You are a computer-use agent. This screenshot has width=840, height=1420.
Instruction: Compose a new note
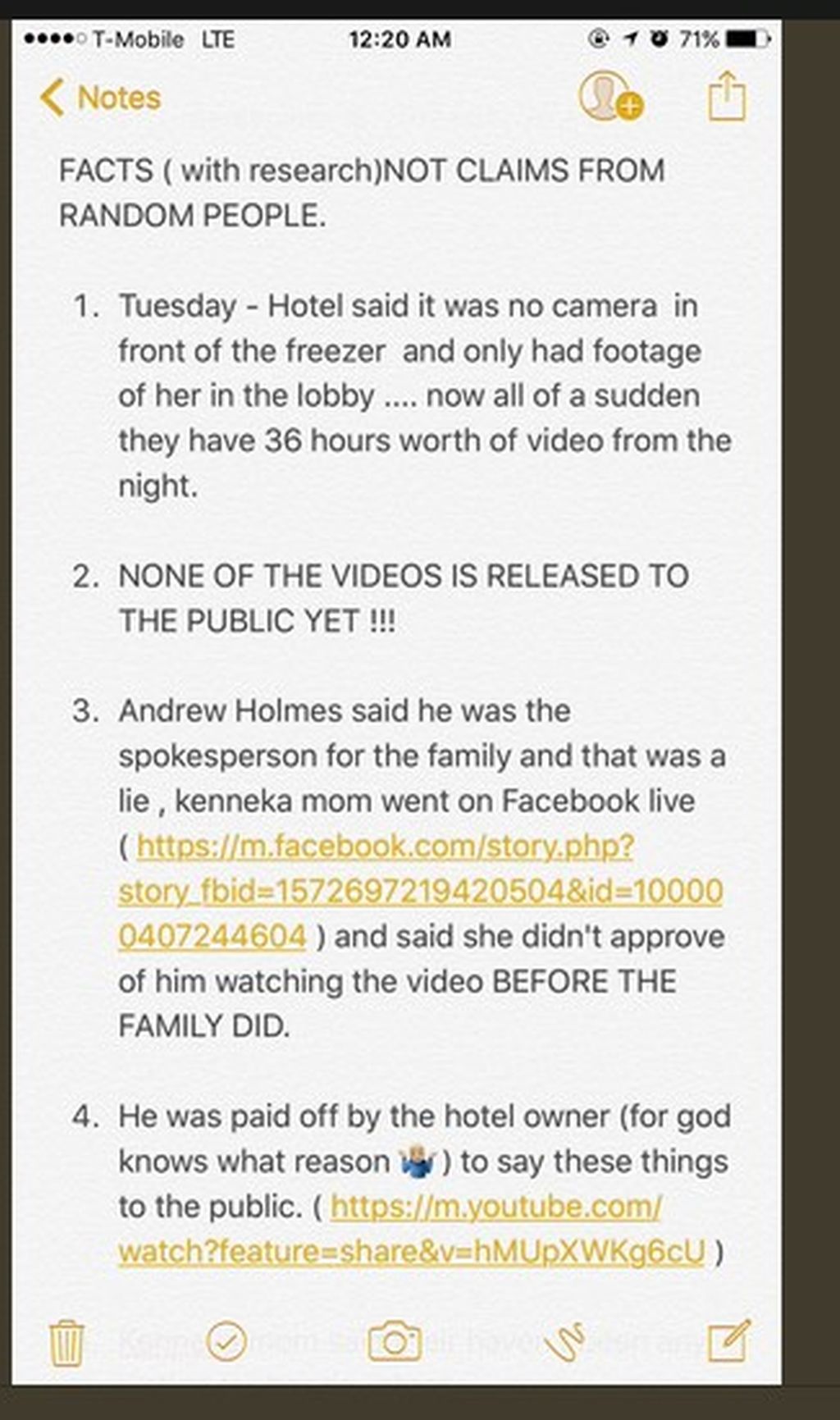[x=729, y=1341]
